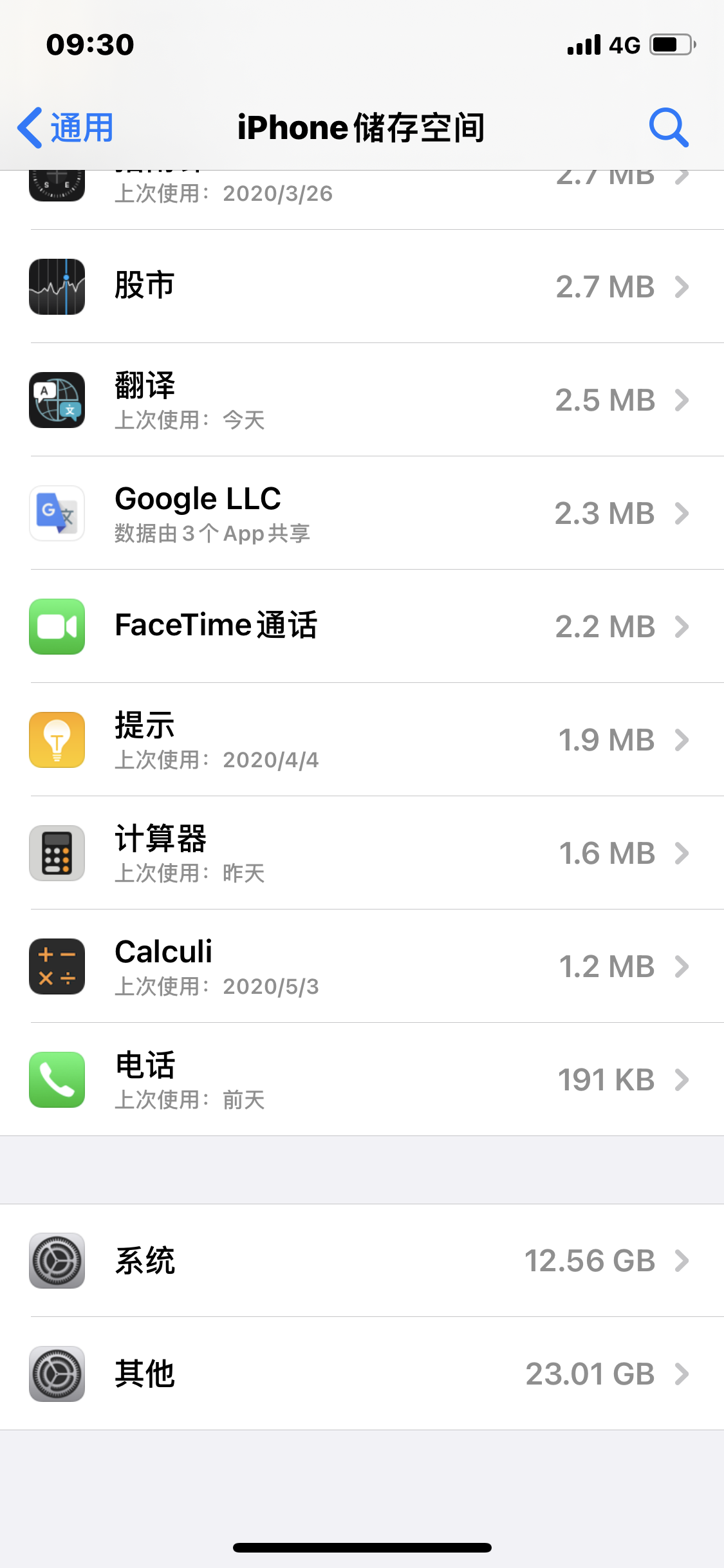This screenshot has height=1568, width=724.
Task: Open 电话 storage details
Action: pos(362,1079)
